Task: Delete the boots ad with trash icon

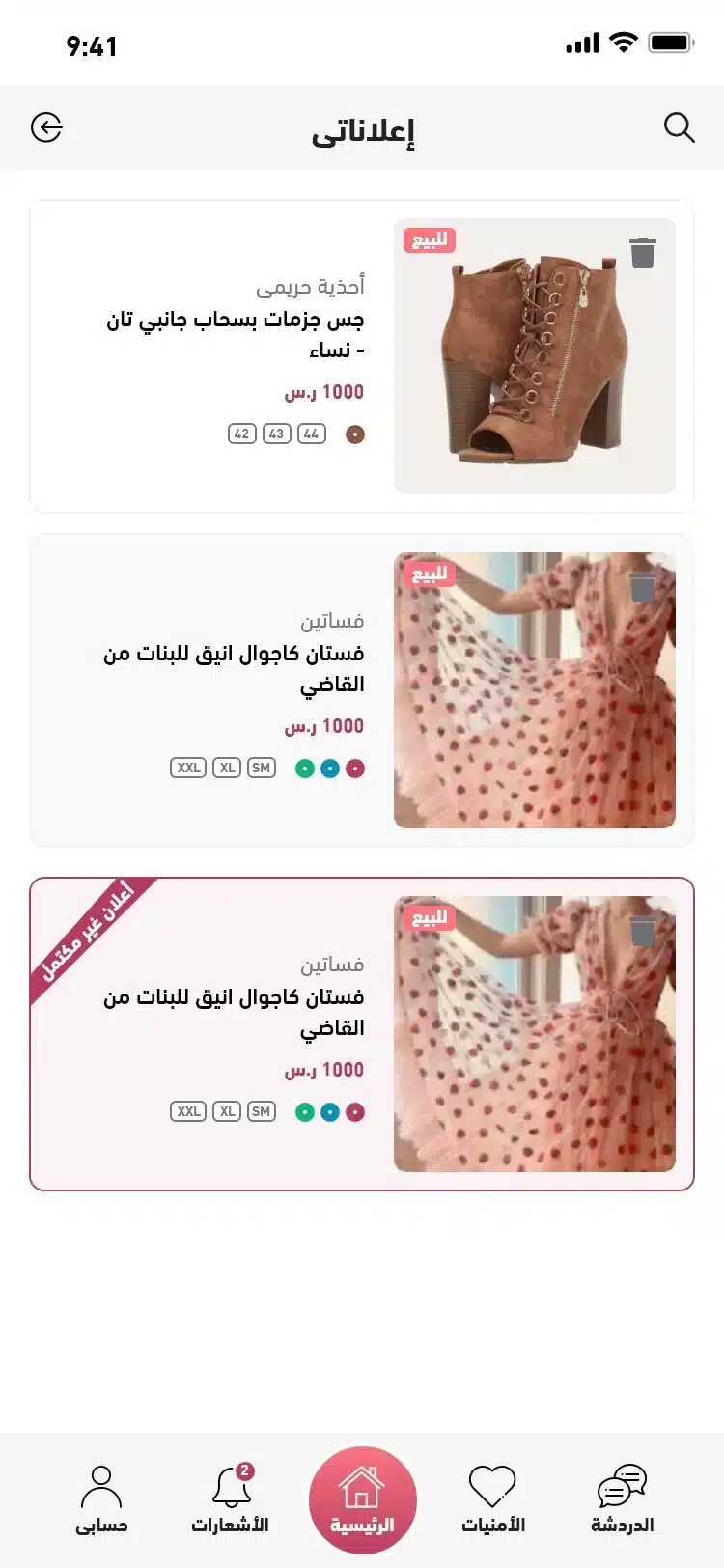Action: pos(643,253)
